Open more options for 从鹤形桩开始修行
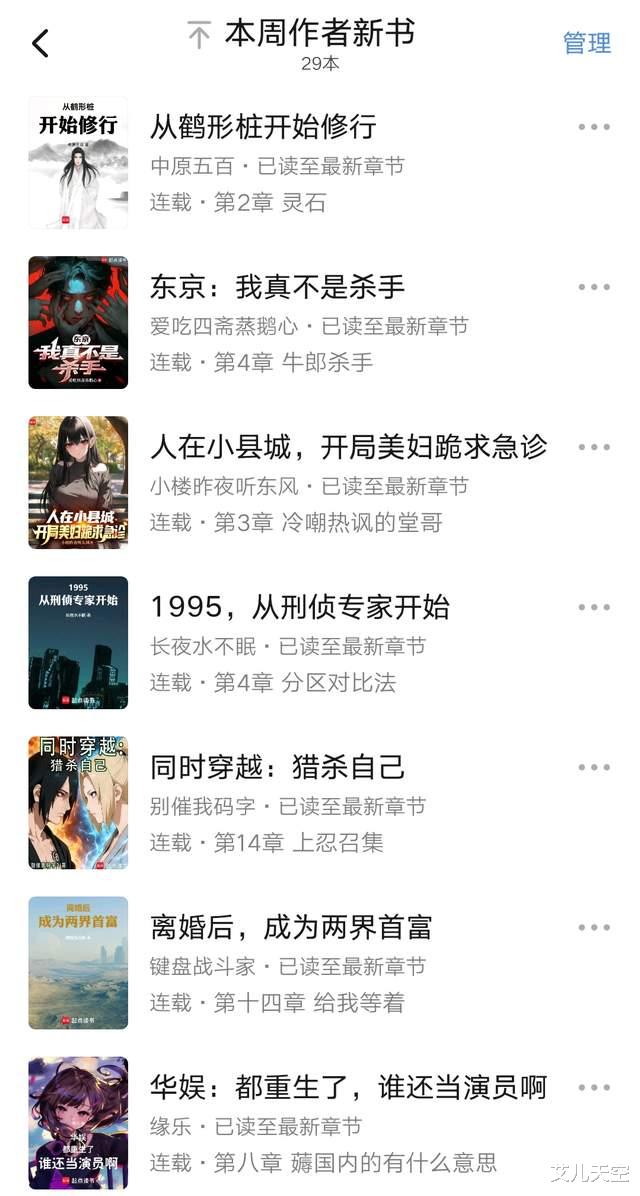This screenshot has width=640, height=1196. tap(594, 127)
